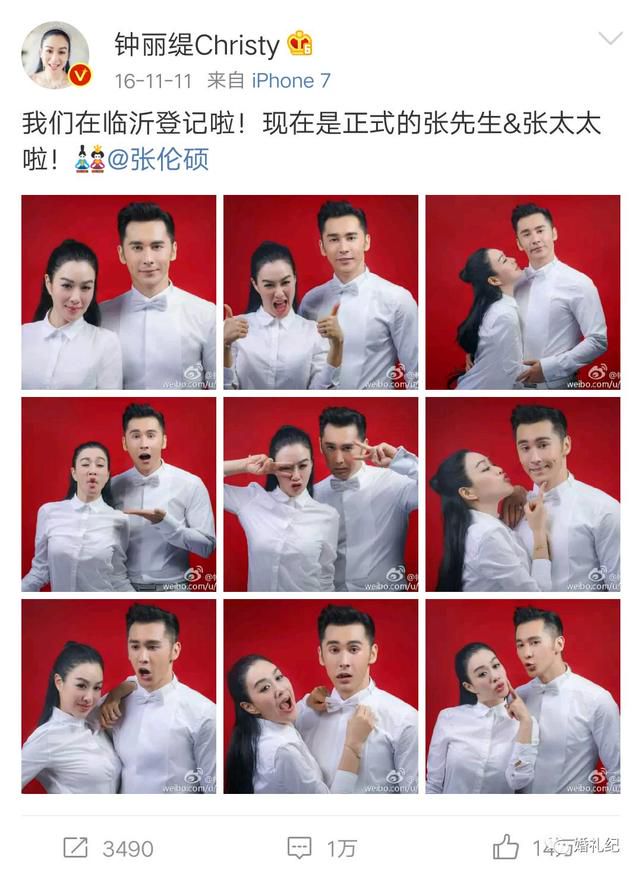Open the photo of her kissing his cheek
Image resolution: width=640 pixels, height=873 pixels.
pos(522,292)
